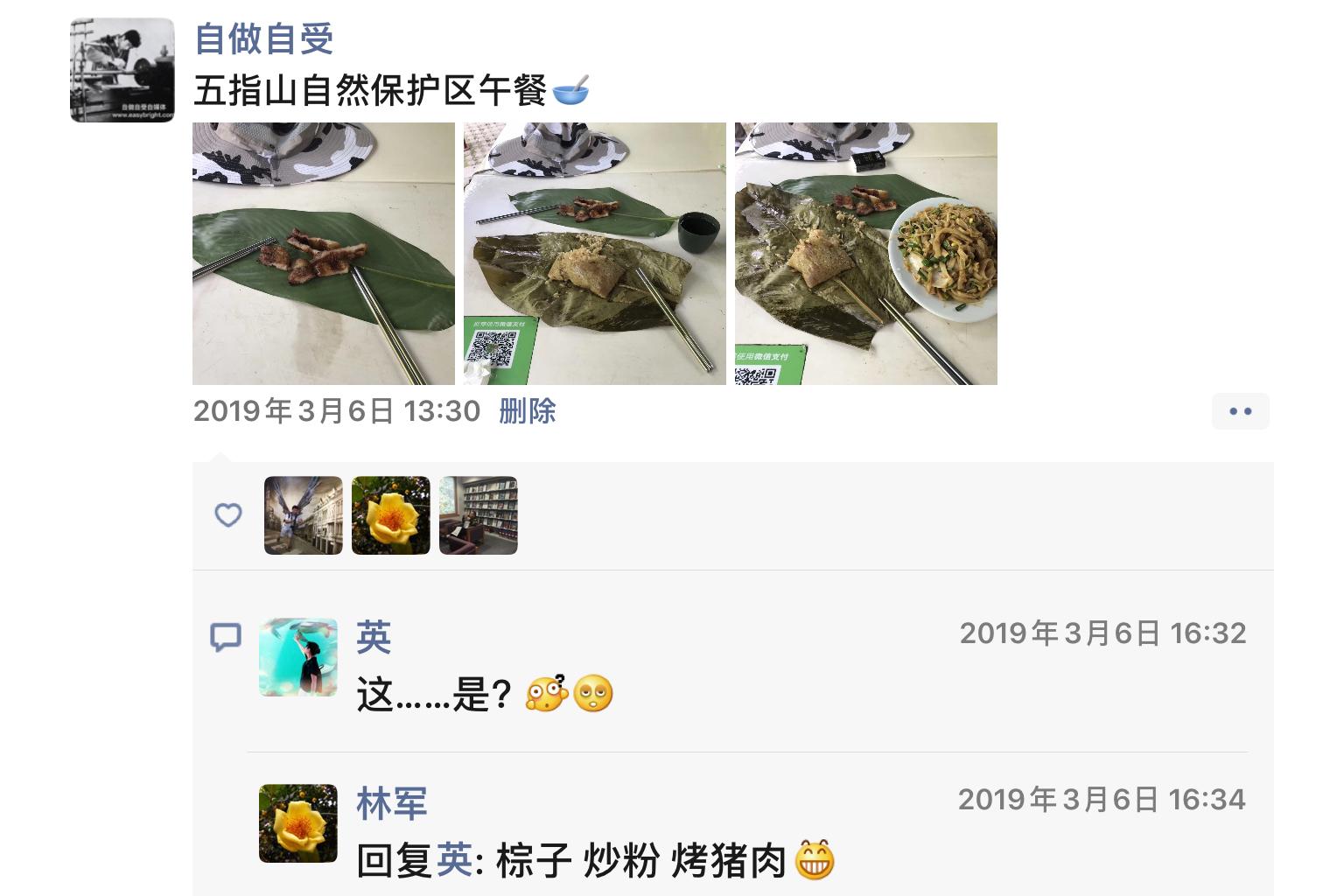Open 自做自受's profile avatar
Screen dimensions: 1344x896
pos(122,70)
